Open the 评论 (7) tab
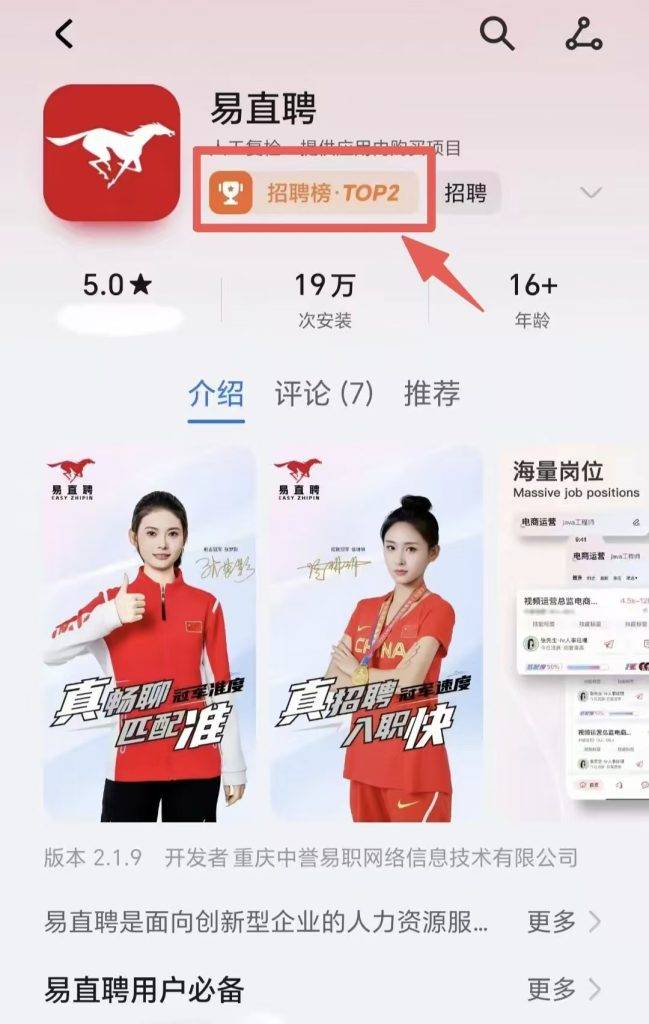 click(324, 394)
